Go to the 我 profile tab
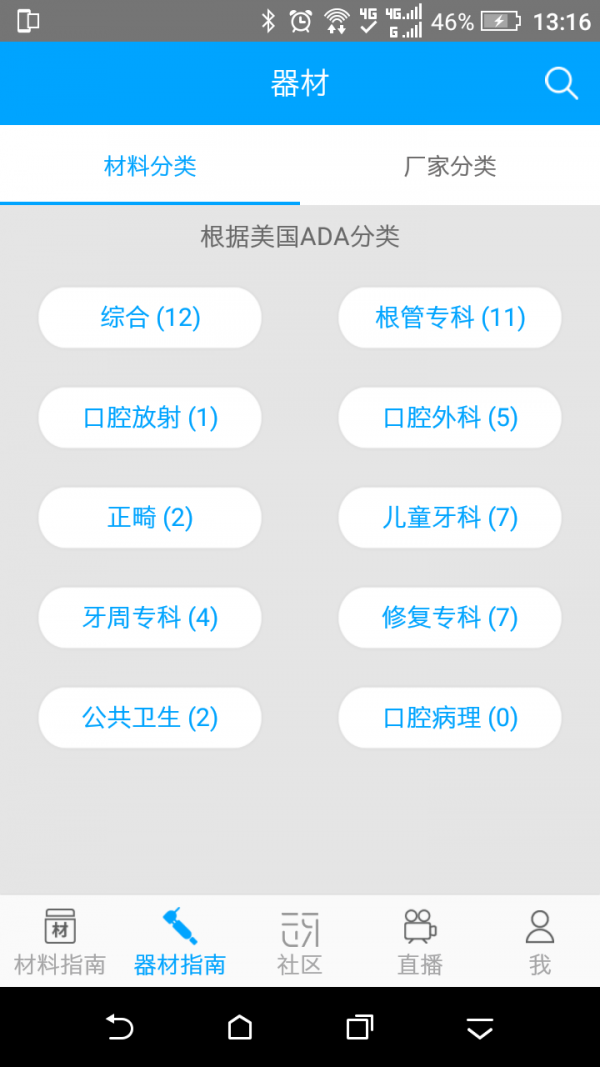This screenshot has height=1067, width=600. 540,942
